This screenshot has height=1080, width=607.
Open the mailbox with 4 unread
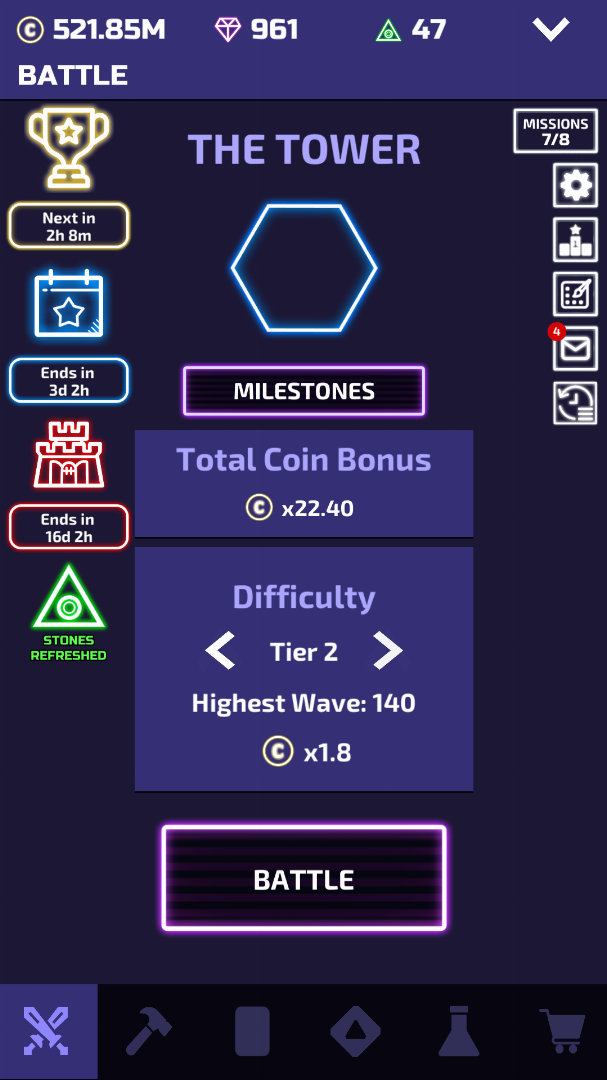[575, 348]
